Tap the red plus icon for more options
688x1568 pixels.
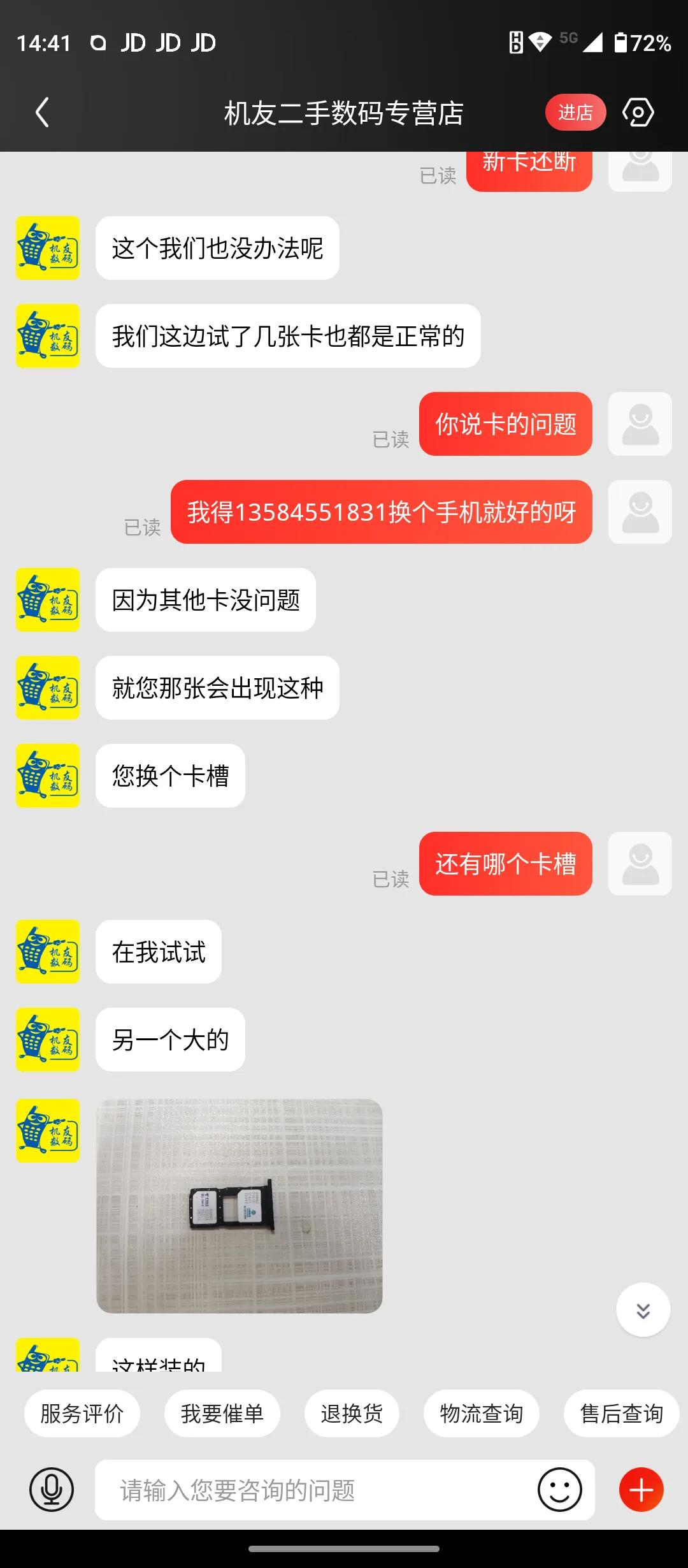[x=641, y=1490]
